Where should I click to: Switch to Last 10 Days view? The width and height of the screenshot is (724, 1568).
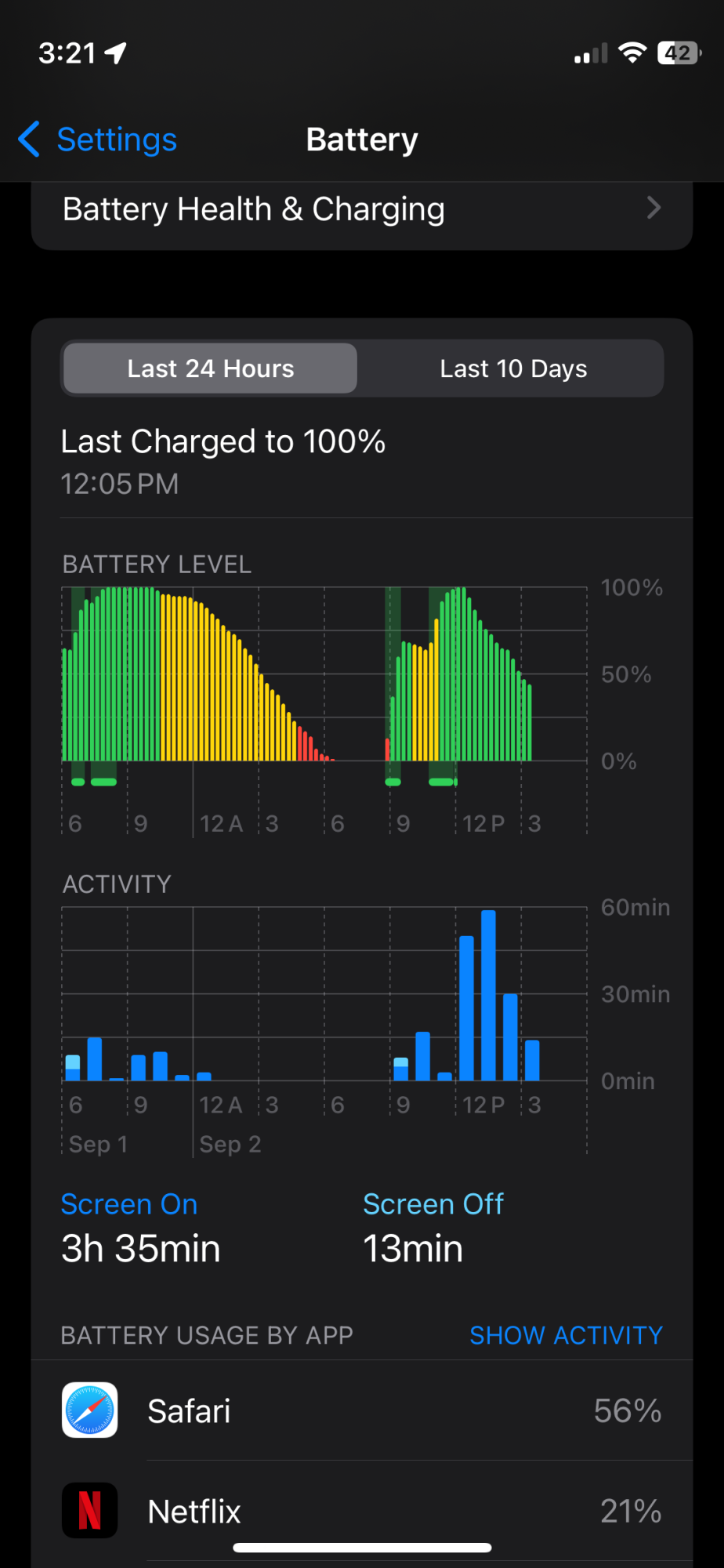click(x=513, y=368)
